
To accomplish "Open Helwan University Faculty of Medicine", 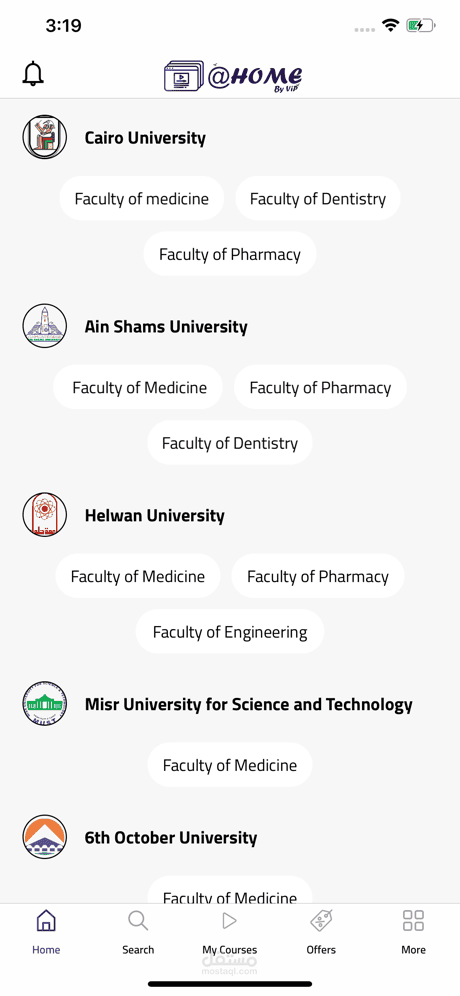I will coord(138,576).
